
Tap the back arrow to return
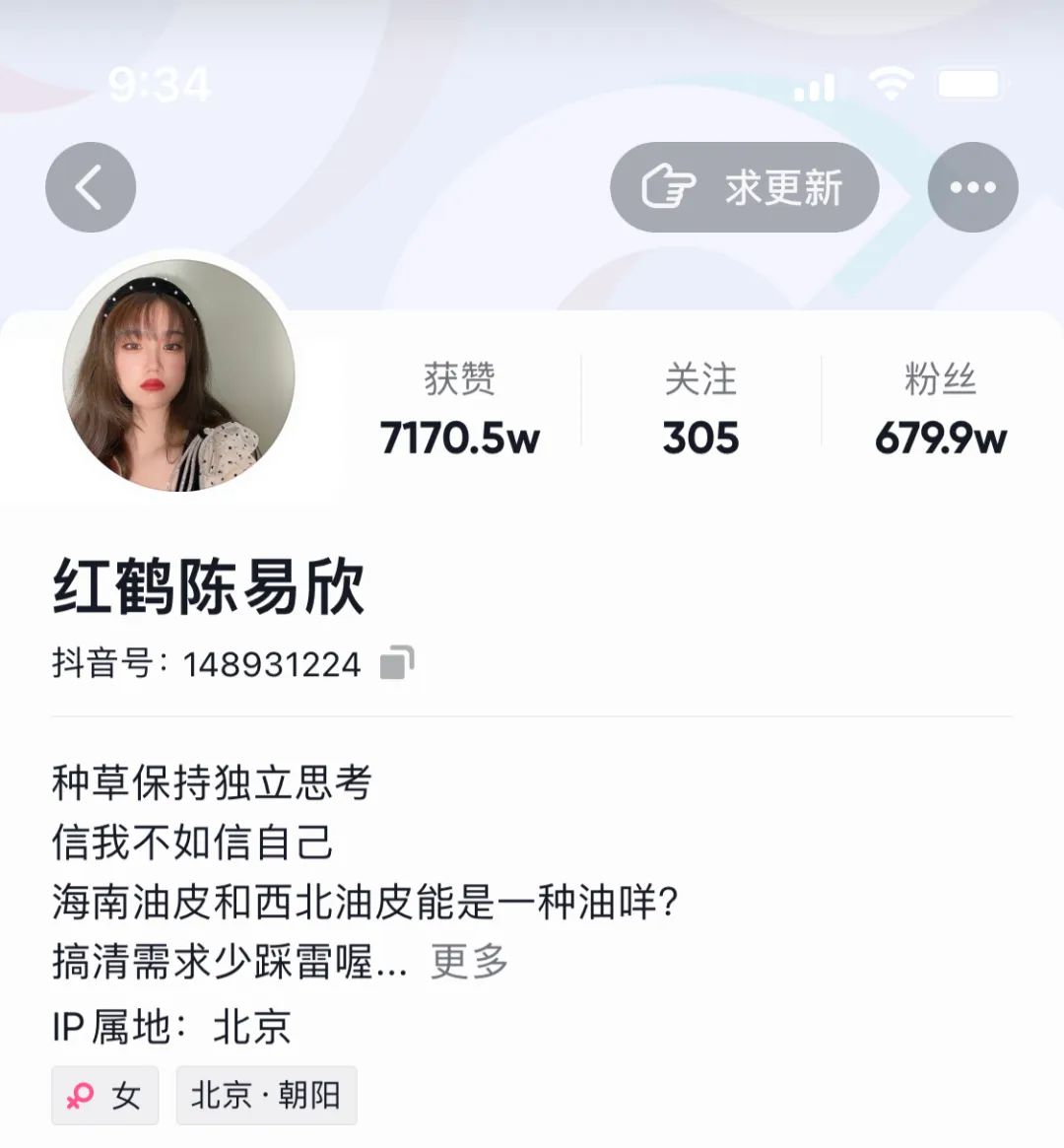[x=90, y=186]
